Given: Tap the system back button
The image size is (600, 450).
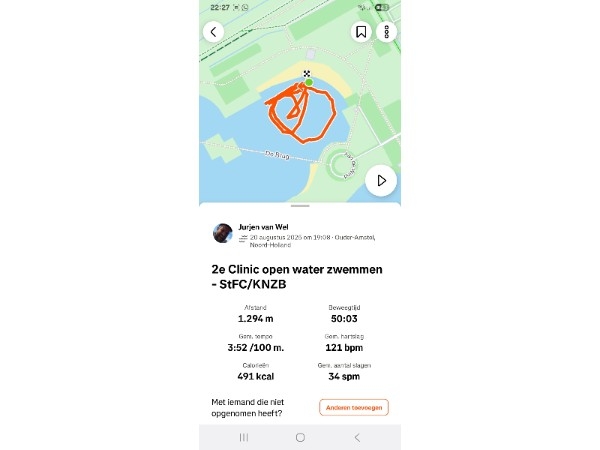Looking at the screenshot, I should (357, 438).
